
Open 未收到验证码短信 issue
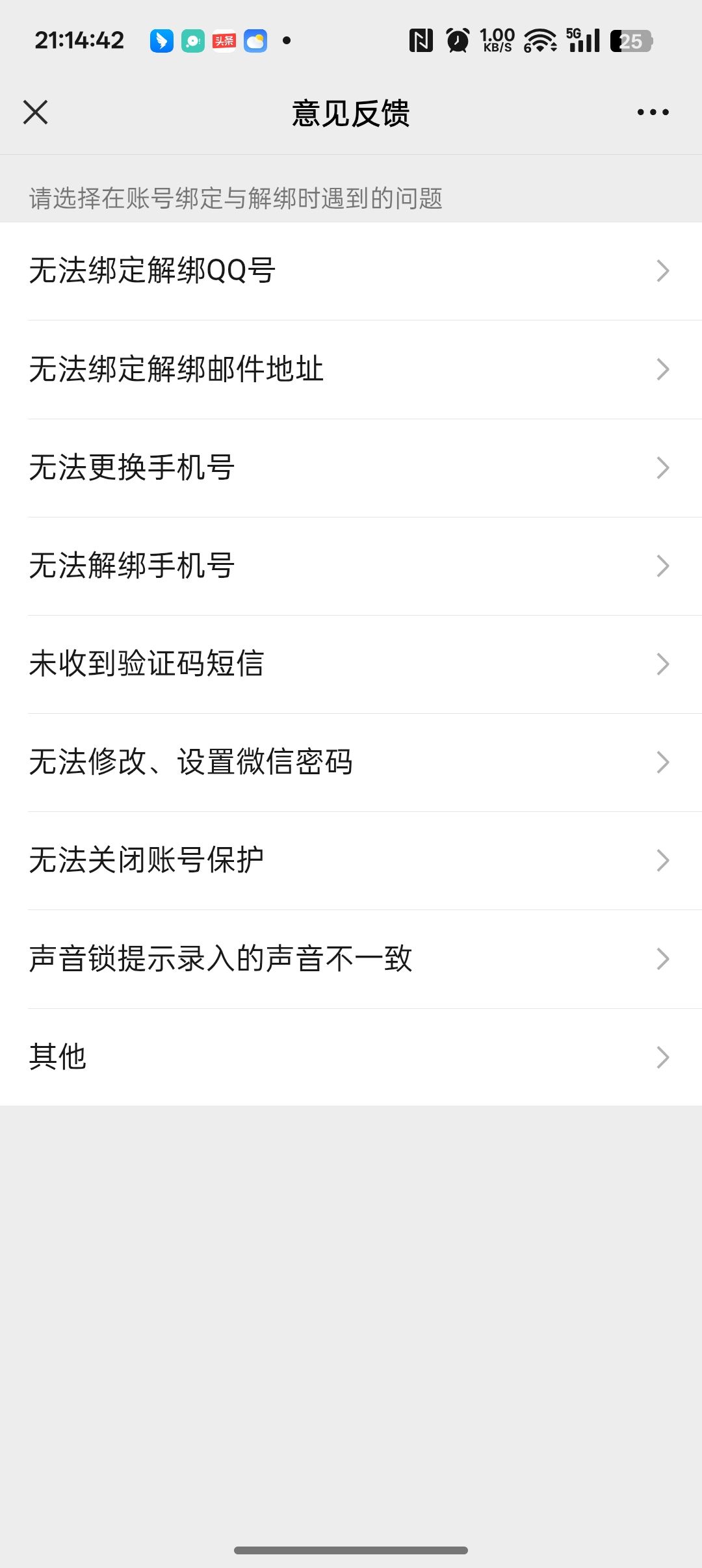pos(351,664)
